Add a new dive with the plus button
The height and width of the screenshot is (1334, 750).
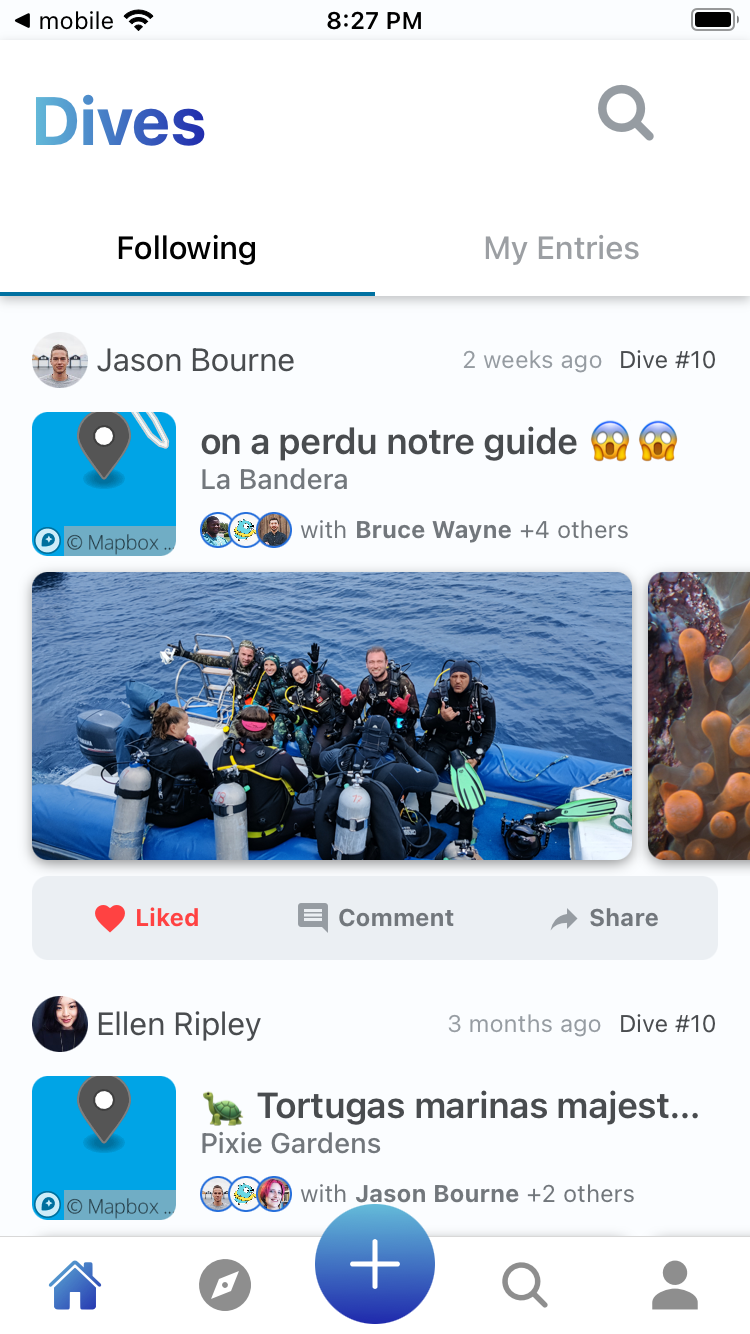click(375, 1265)
